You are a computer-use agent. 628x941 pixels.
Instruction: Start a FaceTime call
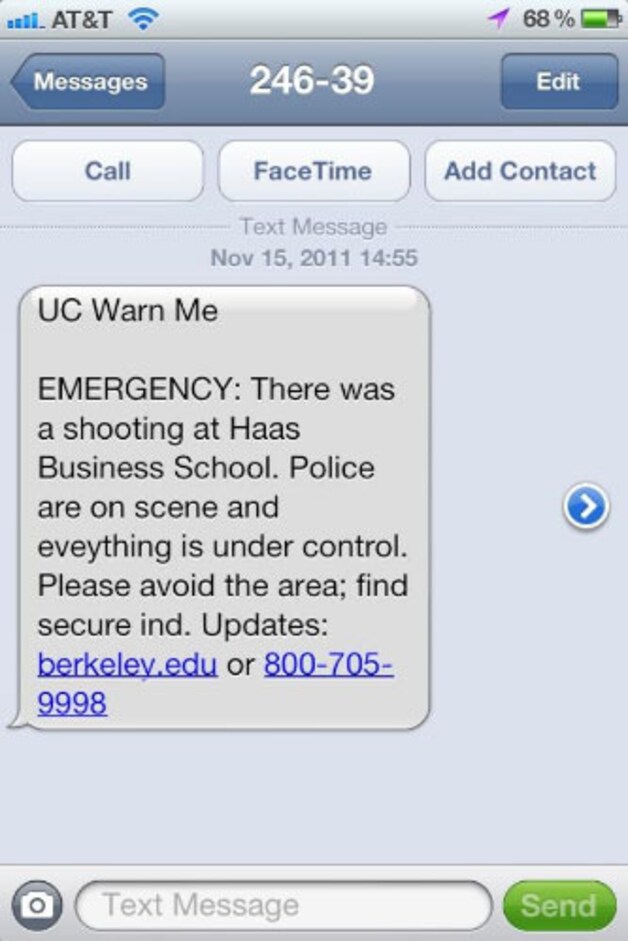tap(313, 171)
